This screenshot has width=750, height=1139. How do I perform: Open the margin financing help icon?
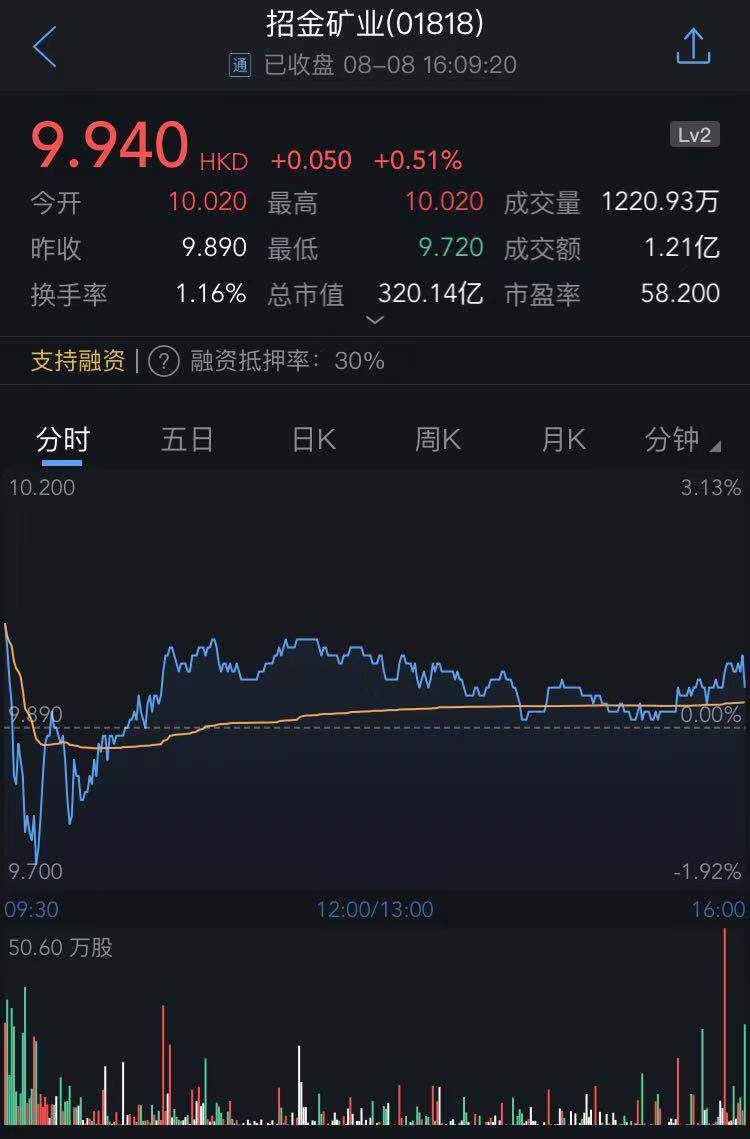pos(164,361)
